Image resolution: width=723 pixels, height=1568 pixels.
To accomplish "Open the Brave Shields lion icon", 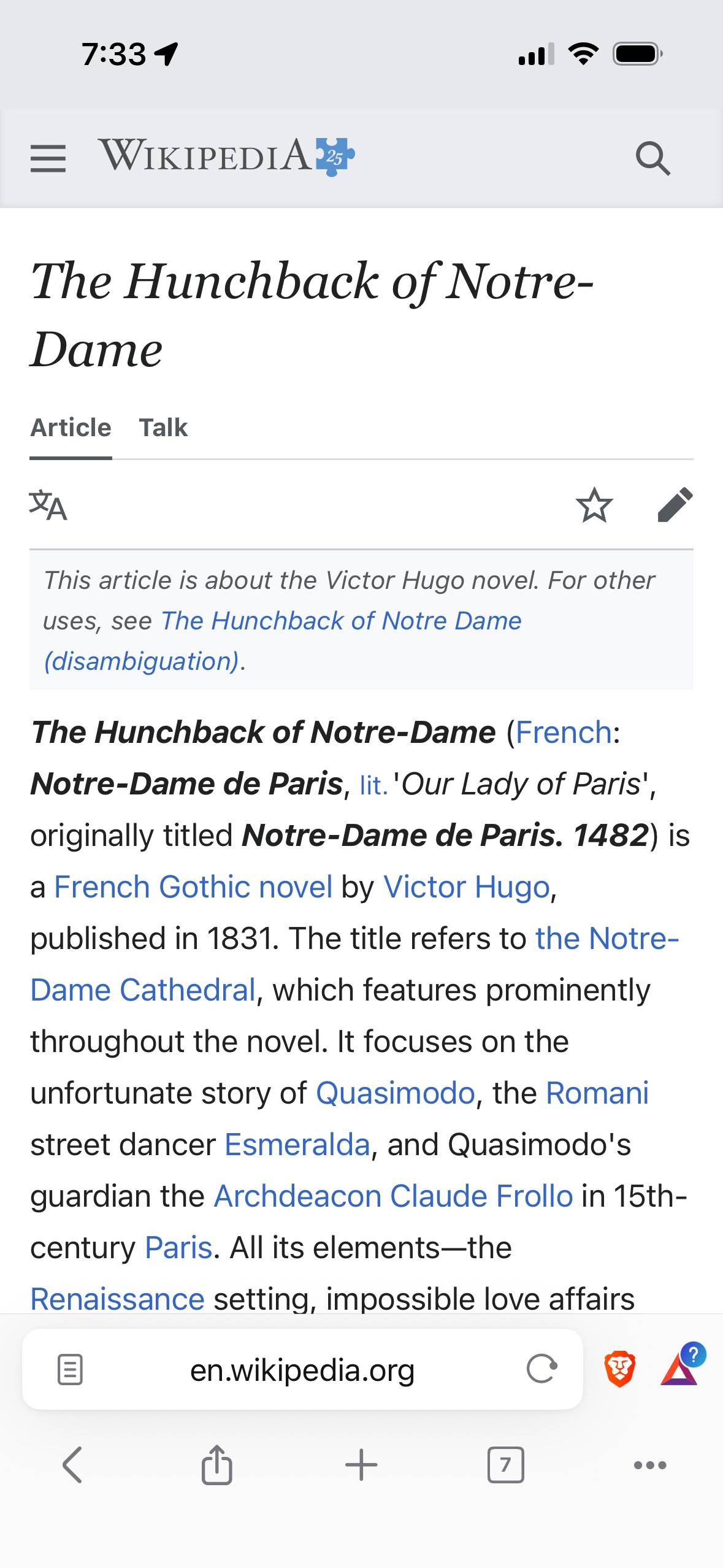I will 620,1369.
